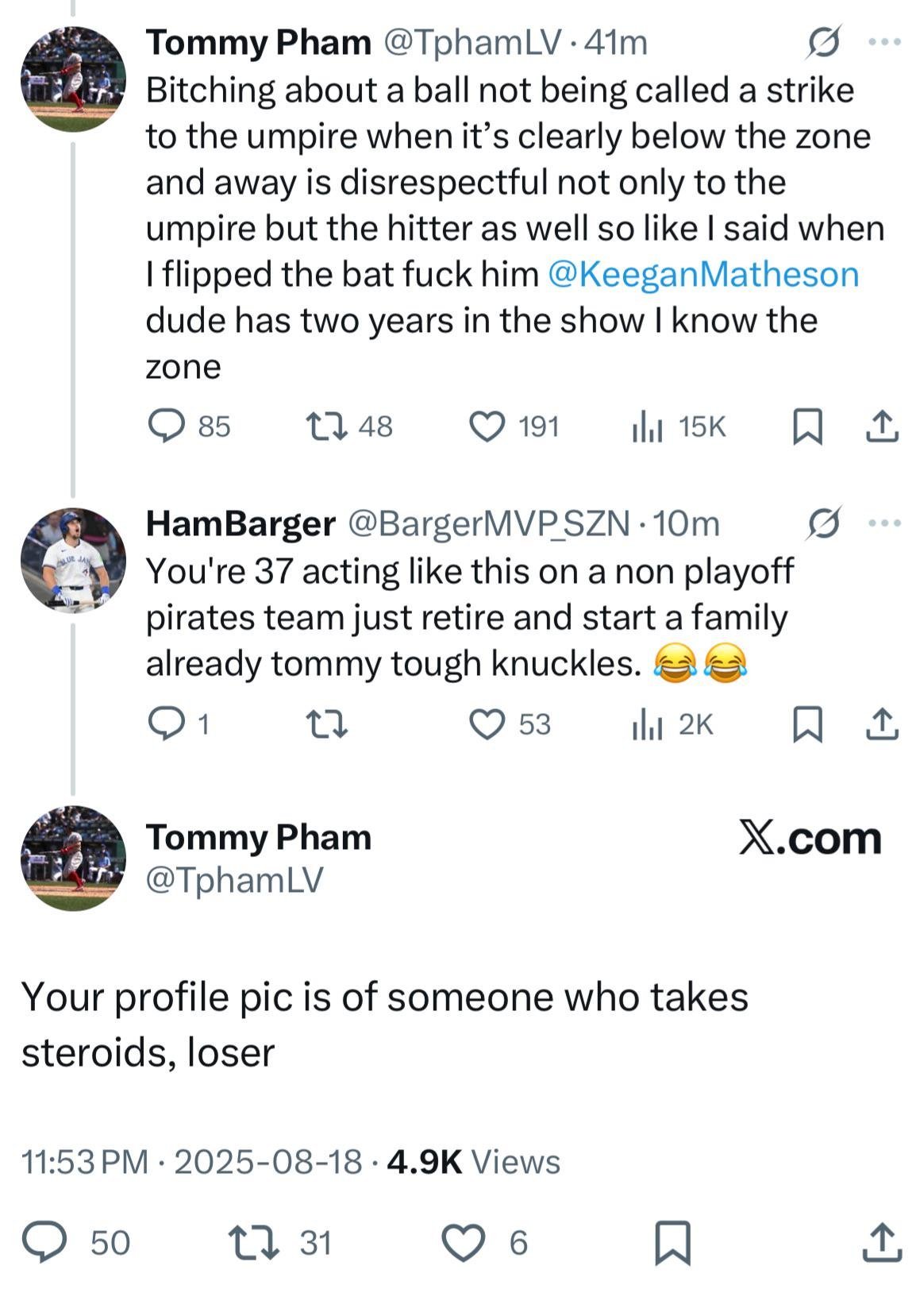The width and height of the screenshot is (920, 1316).
Task: Open the overflow menu on HamBarger's tweet
Action: click(x=884, y=523)
